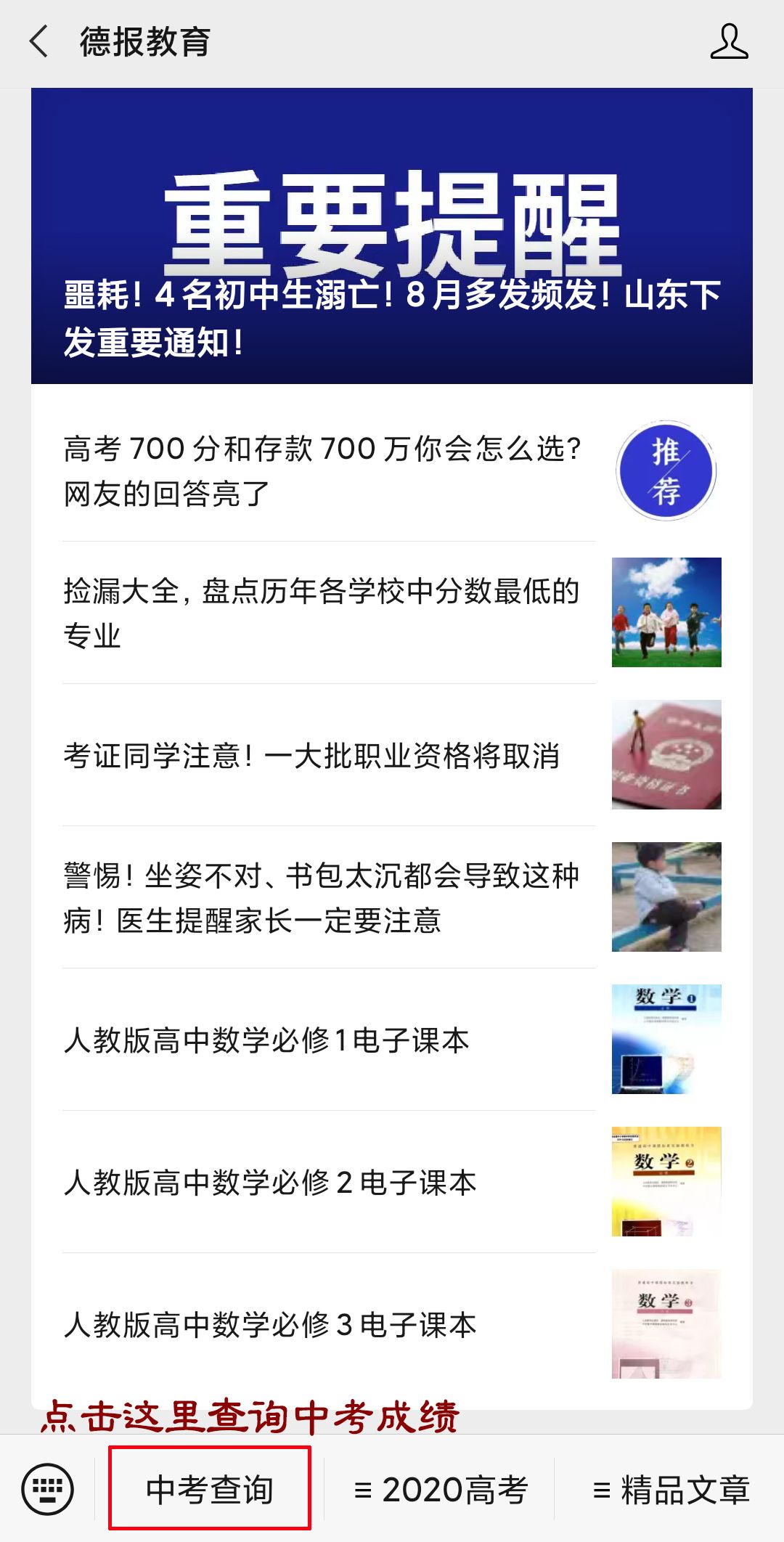This screenshot has width=784, height=1542.
Task: Read the 高考700分和存款700万 article
Action: (x=323, y=471)
